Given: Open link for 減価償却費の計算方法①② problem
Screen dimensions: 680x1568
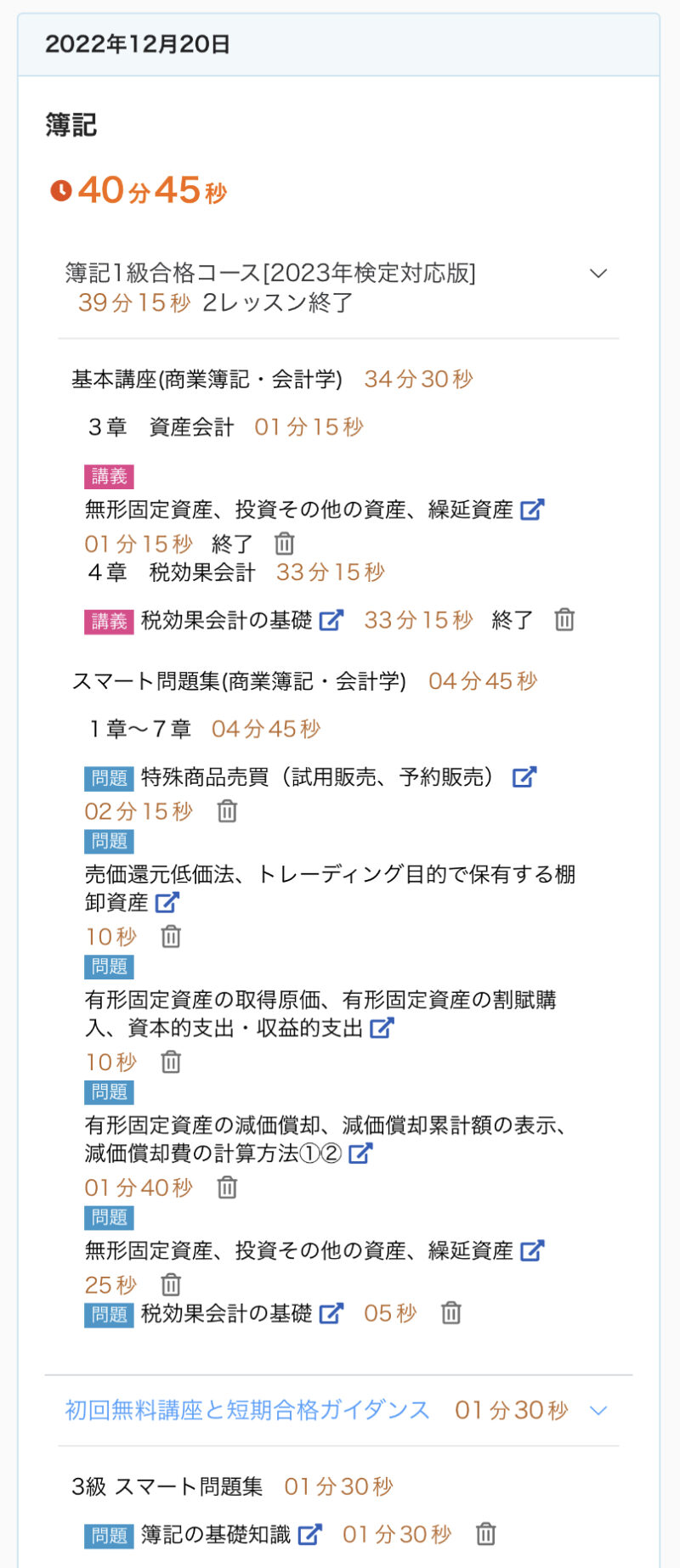Looking at the screenshot, I should coord(360,1153).
